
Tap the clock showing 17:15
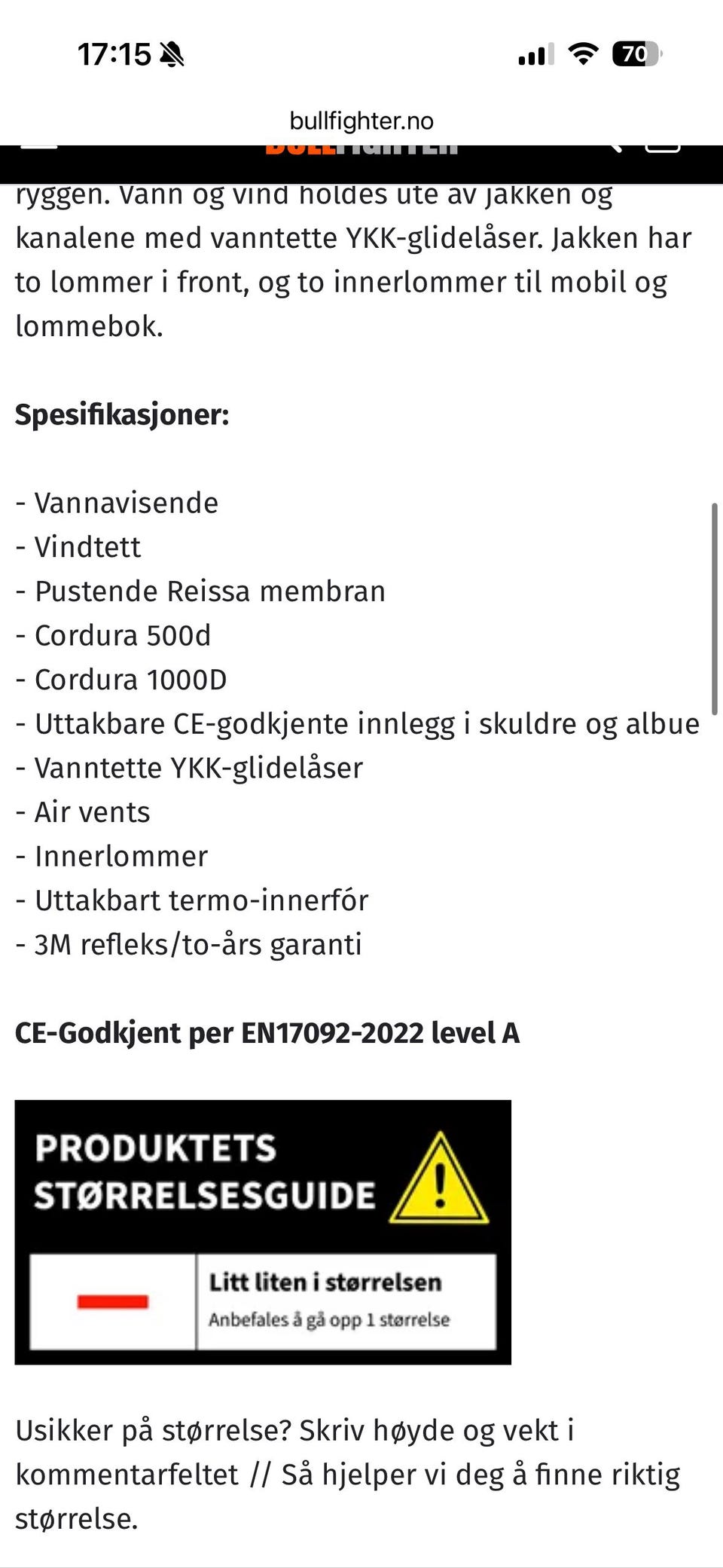point(114,53)
